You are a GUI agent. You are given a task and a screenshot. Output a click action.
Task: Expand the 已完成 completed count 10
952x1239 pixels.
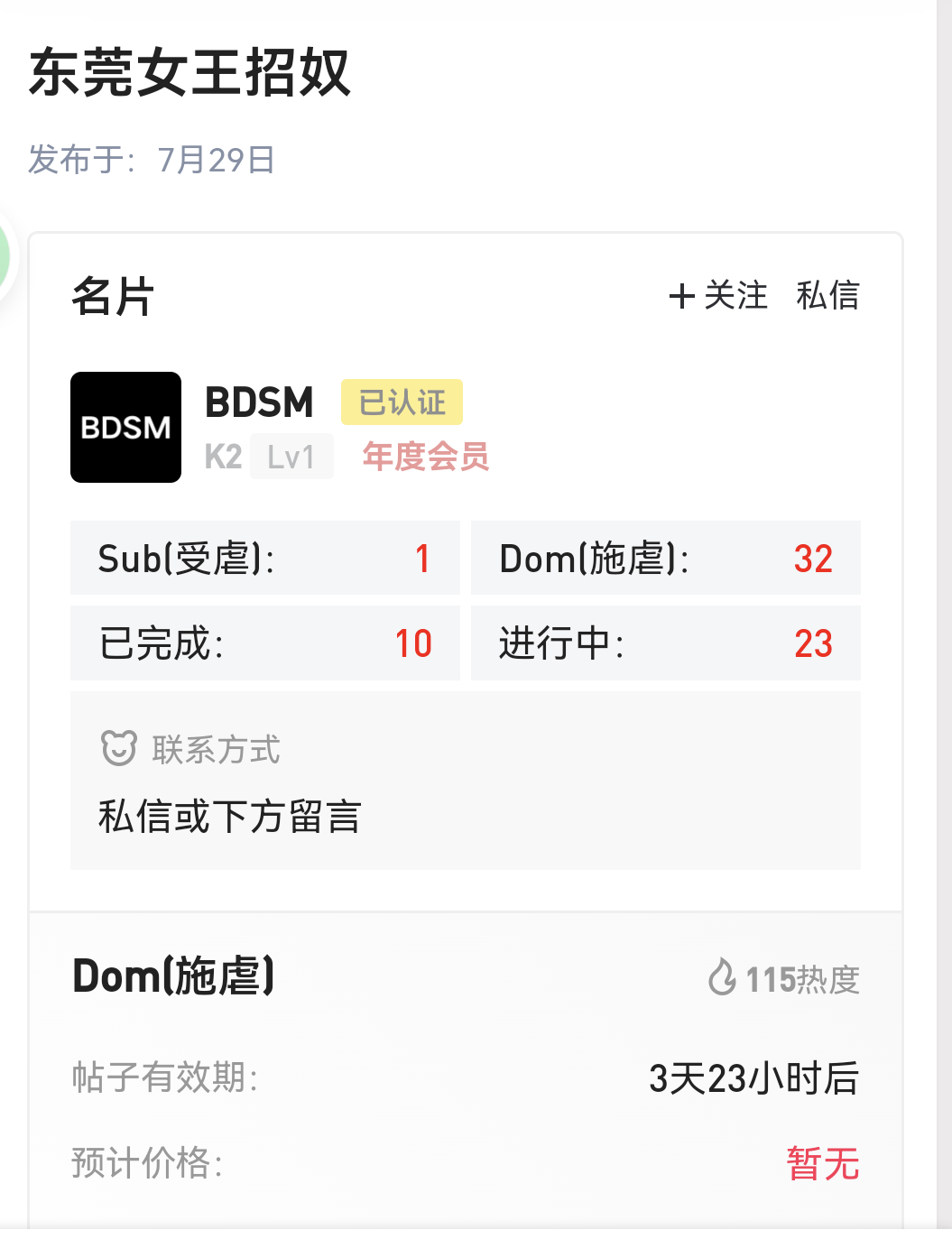click(x=264, y=643)
